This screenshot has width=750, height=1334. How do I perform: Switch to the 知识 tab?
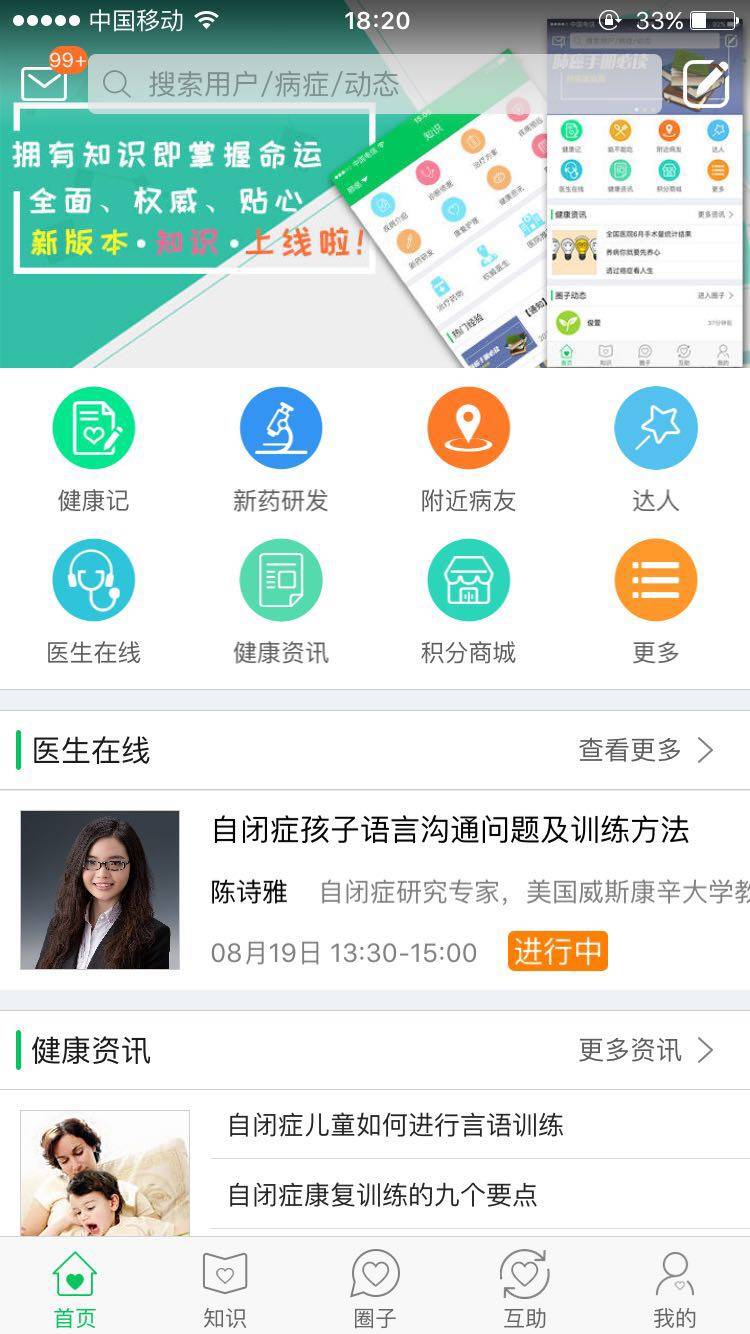coord(225,1288)
